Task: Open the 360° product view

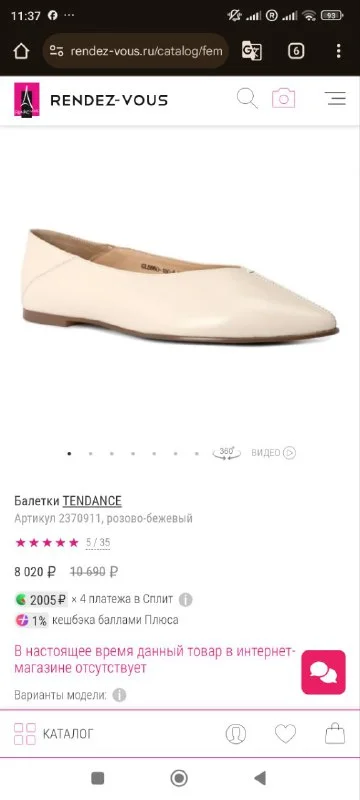Action: 227,453
